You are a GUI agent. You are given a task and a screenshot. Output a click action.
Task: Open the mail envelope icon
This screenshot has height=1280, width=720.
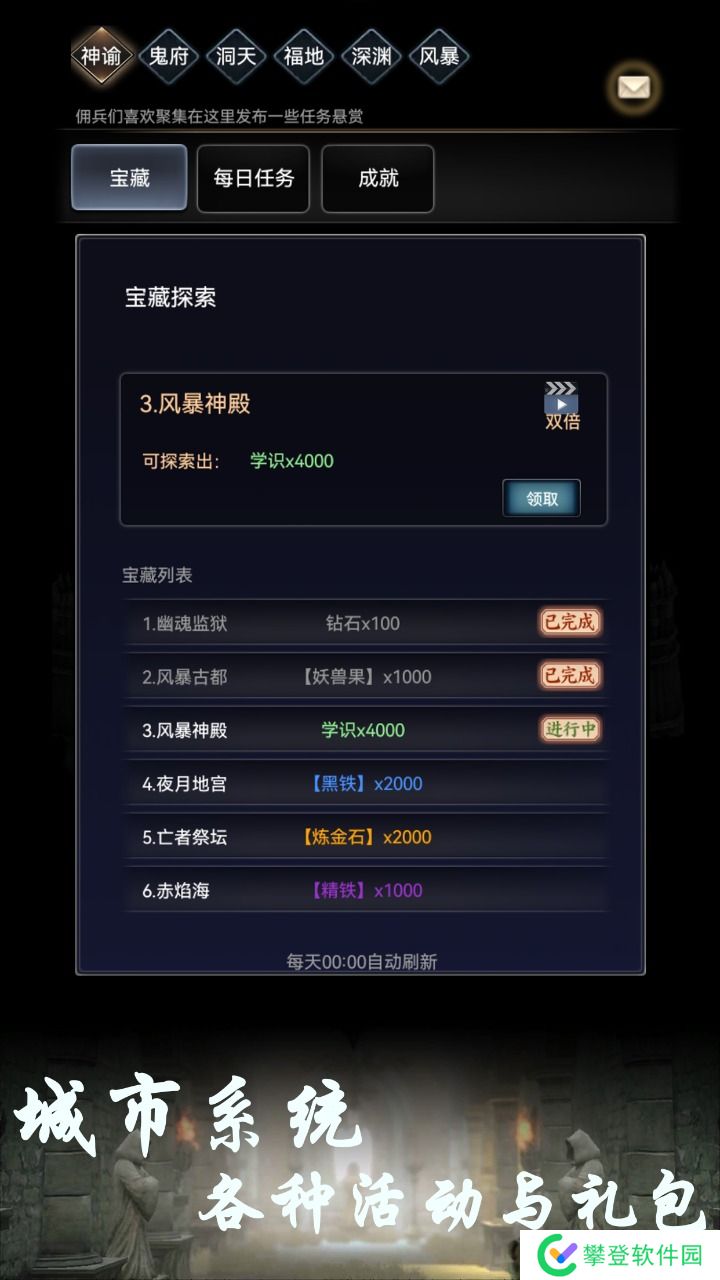[x=633, y=87]
